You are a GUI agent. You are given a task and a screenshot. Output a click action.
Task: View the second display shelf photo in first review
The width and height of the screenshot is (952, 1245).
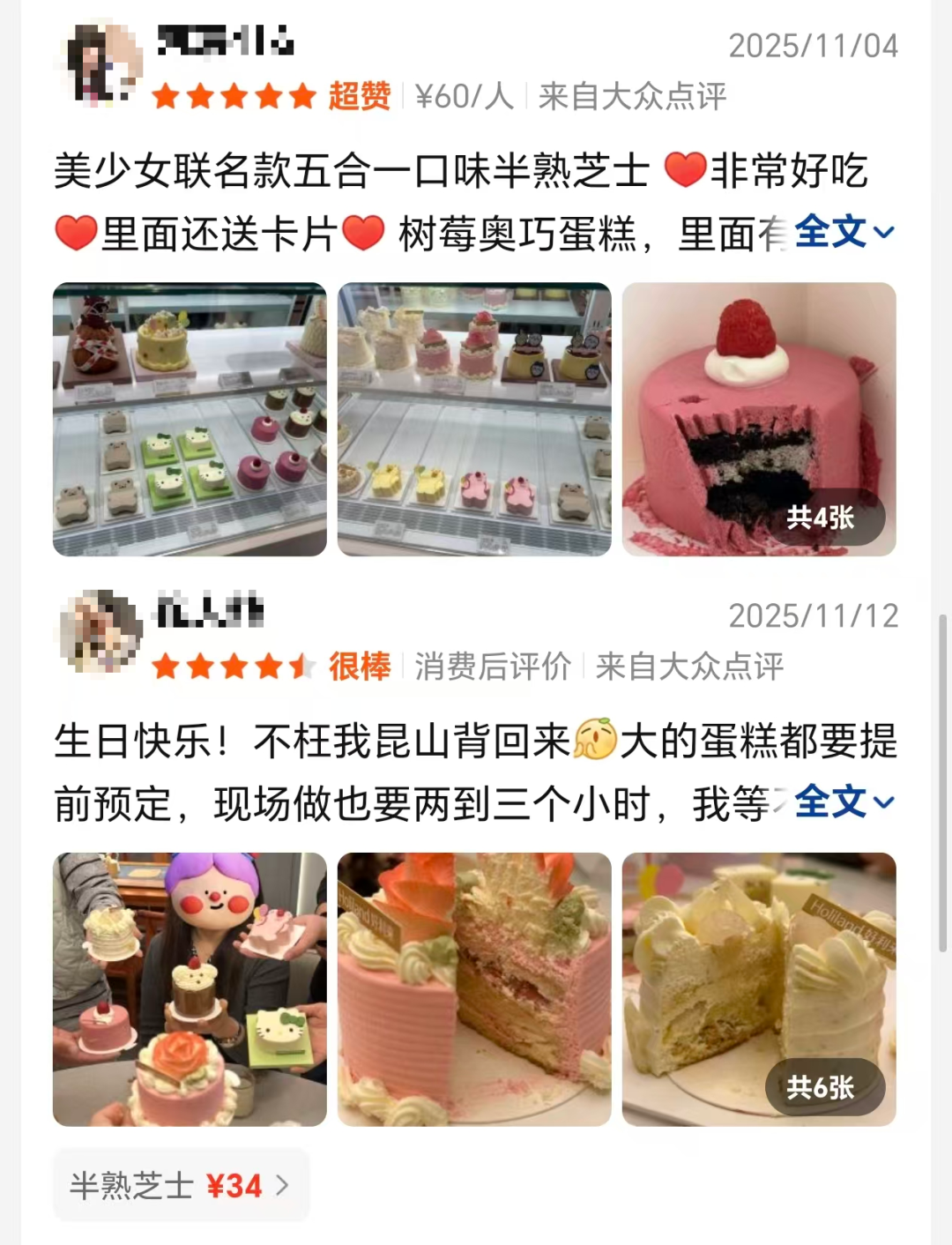point(474,419)
